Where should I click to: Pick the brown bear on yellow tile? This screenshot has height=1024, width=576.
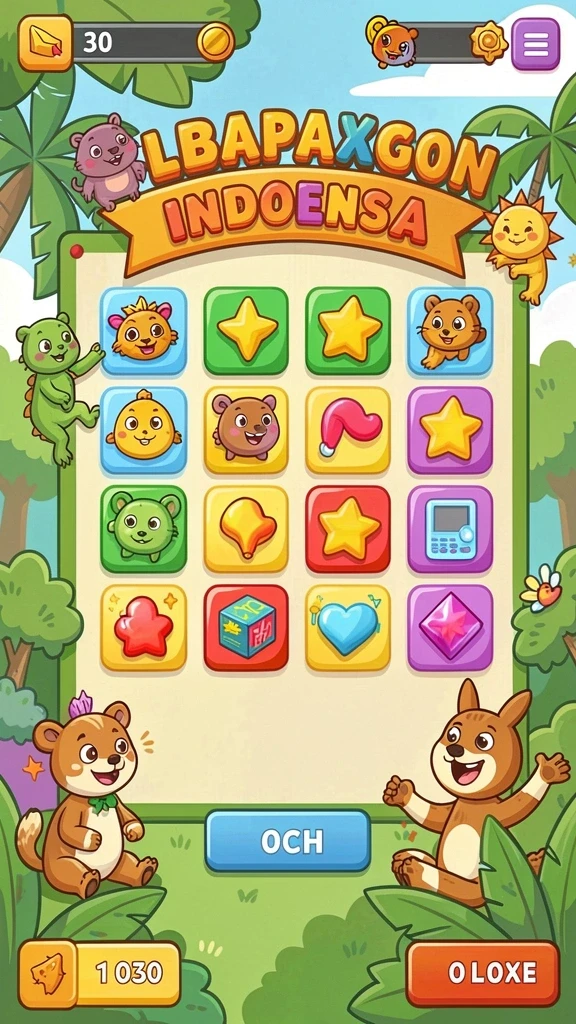246,430
